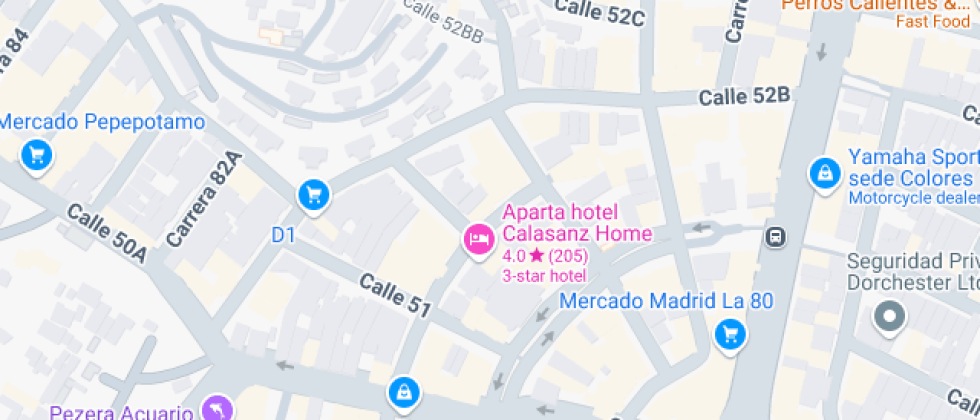
Task: Open the Seguridad Privada Dorchester marker
Action: pos(887,318)
